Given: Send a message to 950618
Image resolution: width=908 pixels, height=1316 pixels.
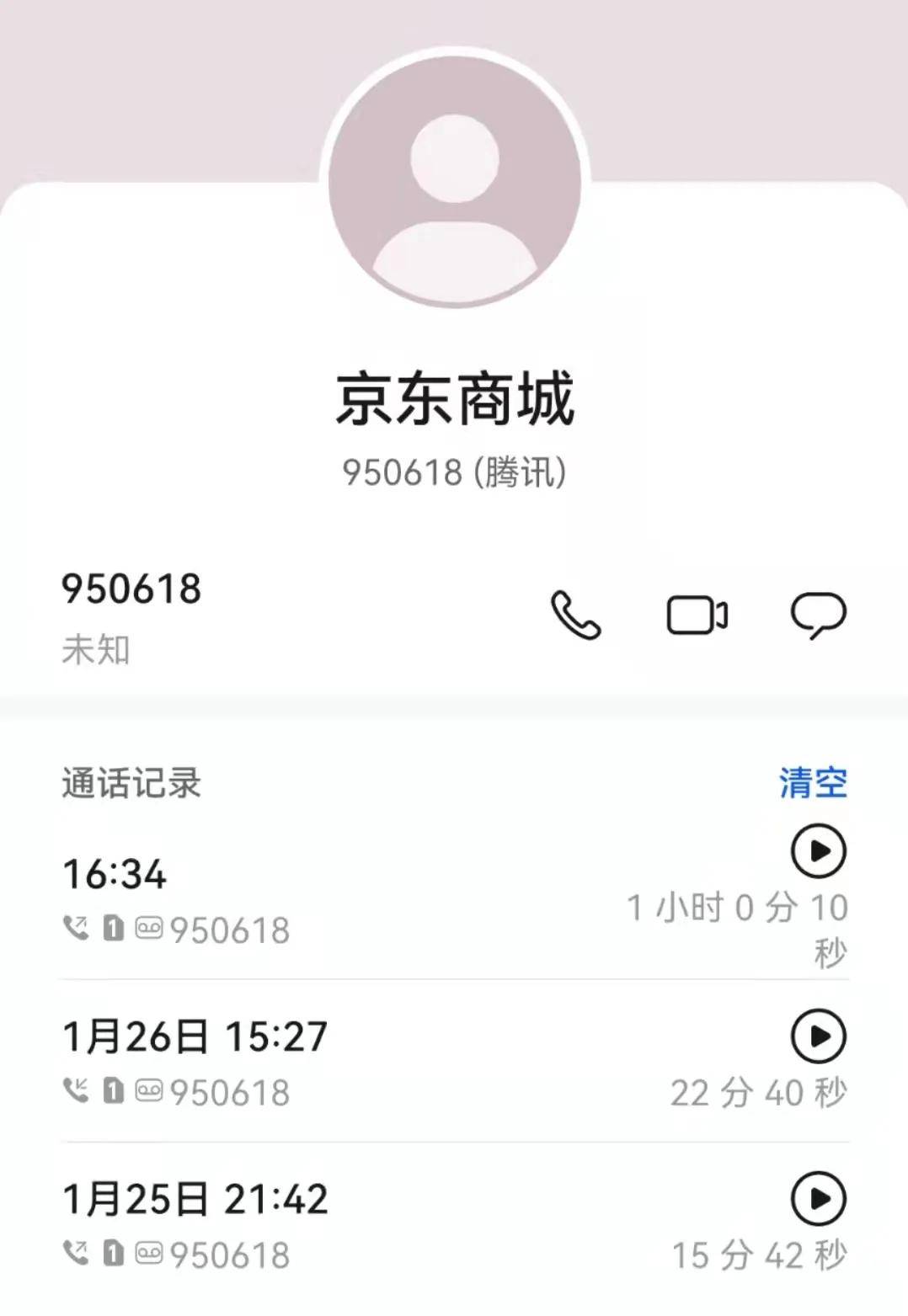Looking at the screenshot, I should tap(818, 615).
